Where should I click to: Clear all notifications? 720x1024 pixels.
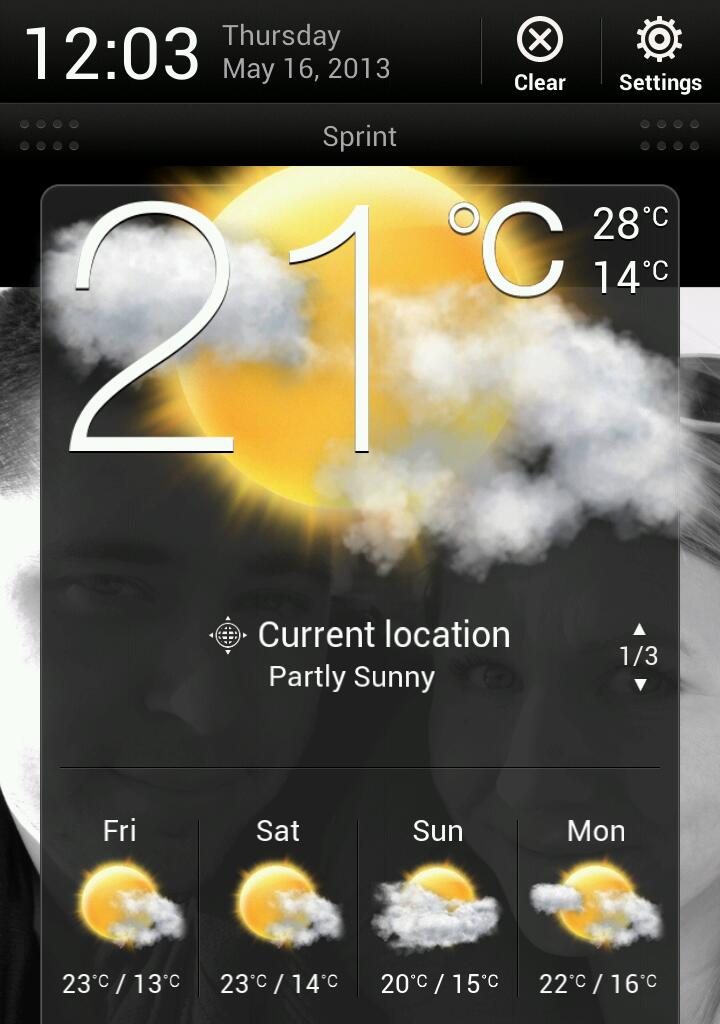(540, 55)
